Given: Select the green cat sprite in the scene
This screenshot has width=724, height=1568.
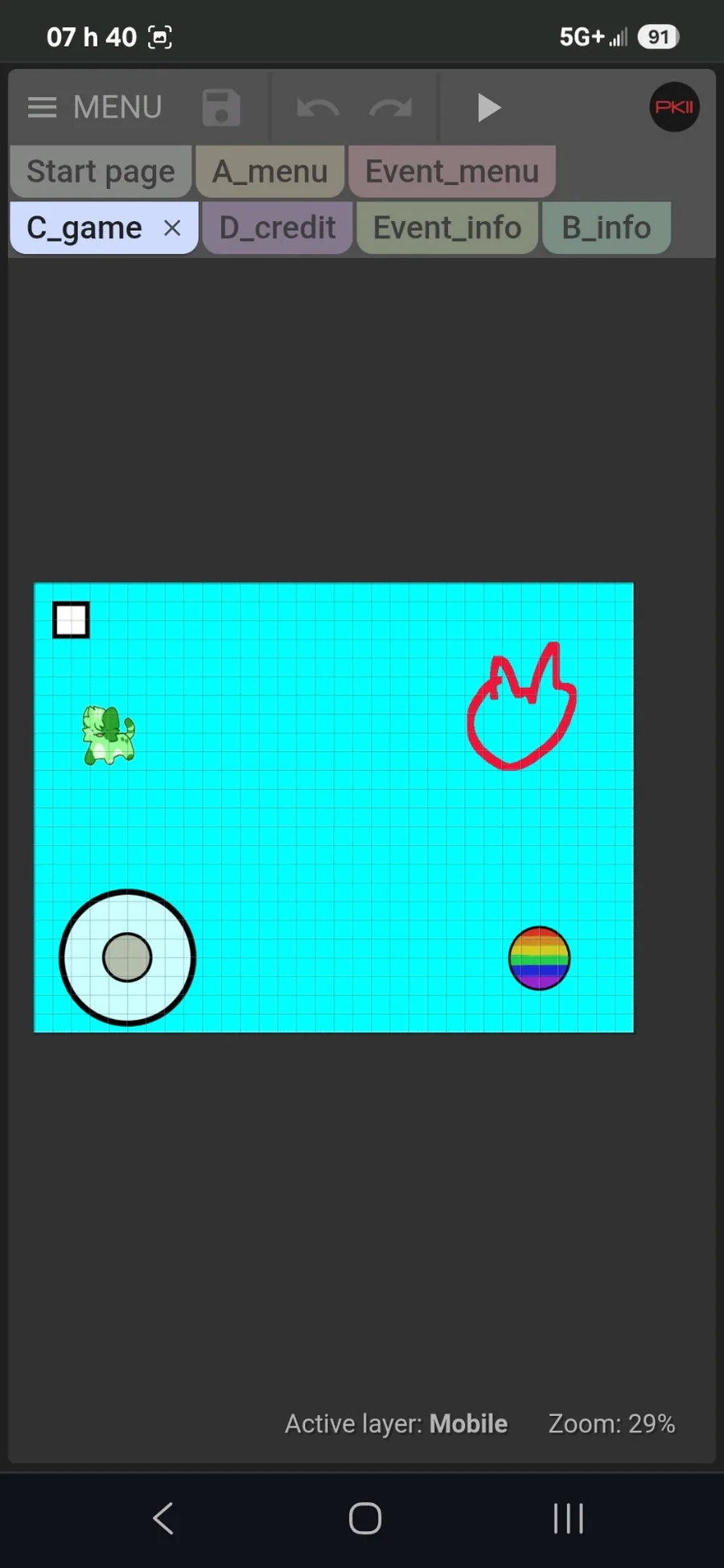Looking at the screenshot, I should point(109,735).
